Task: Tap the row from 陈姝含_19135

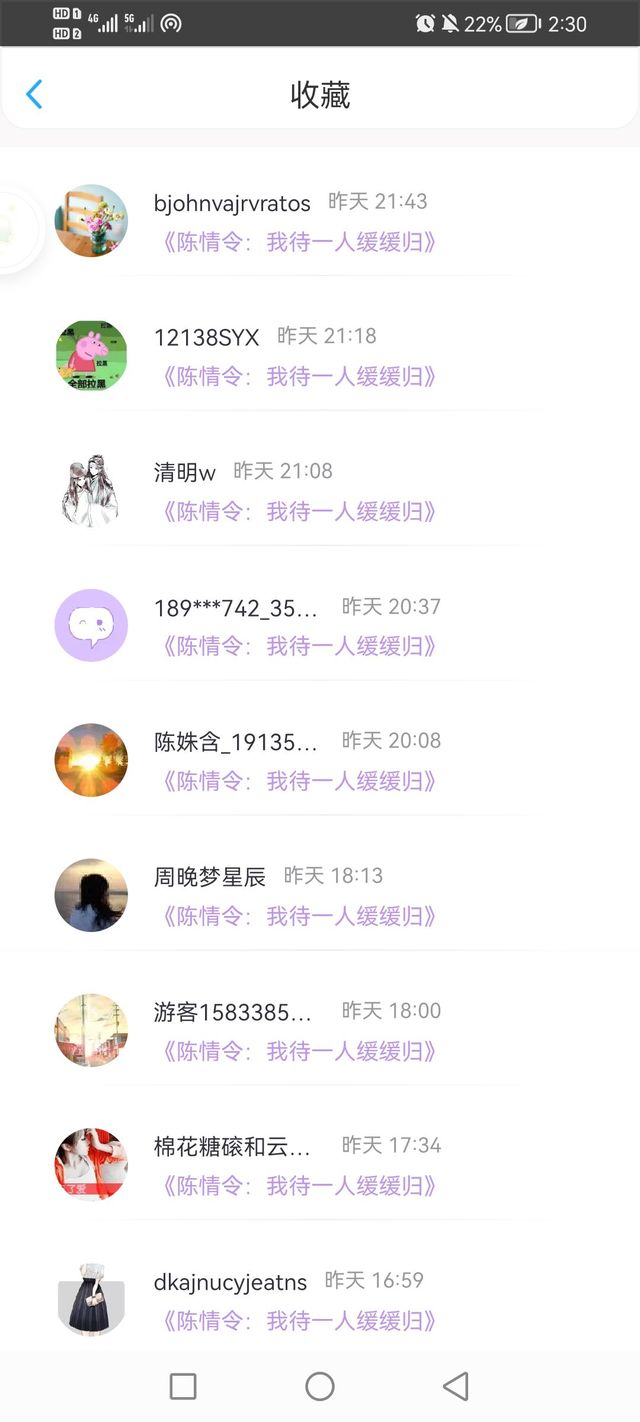Action: (320, 760)
